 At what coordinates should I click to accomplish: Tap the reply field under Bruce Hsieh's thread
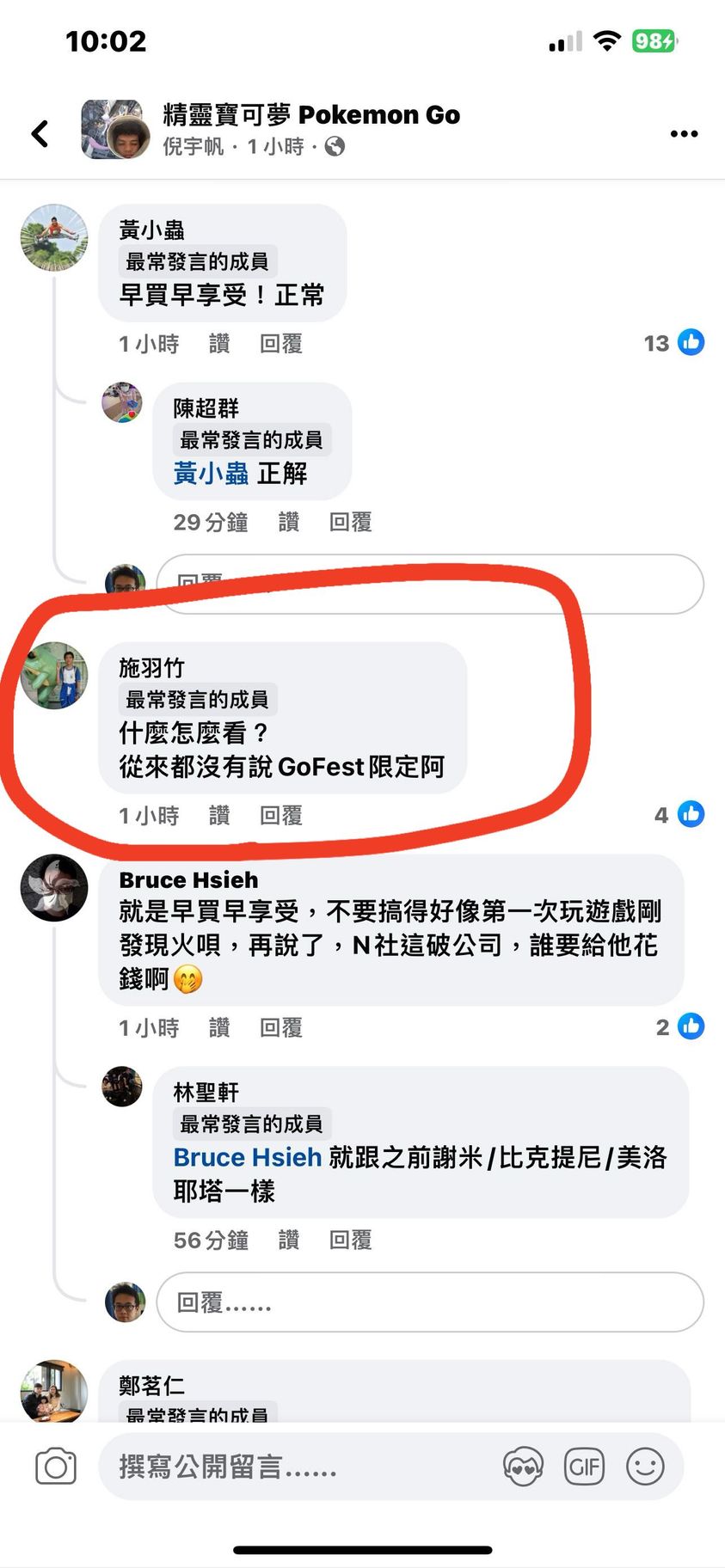[x=430, y=1302]
